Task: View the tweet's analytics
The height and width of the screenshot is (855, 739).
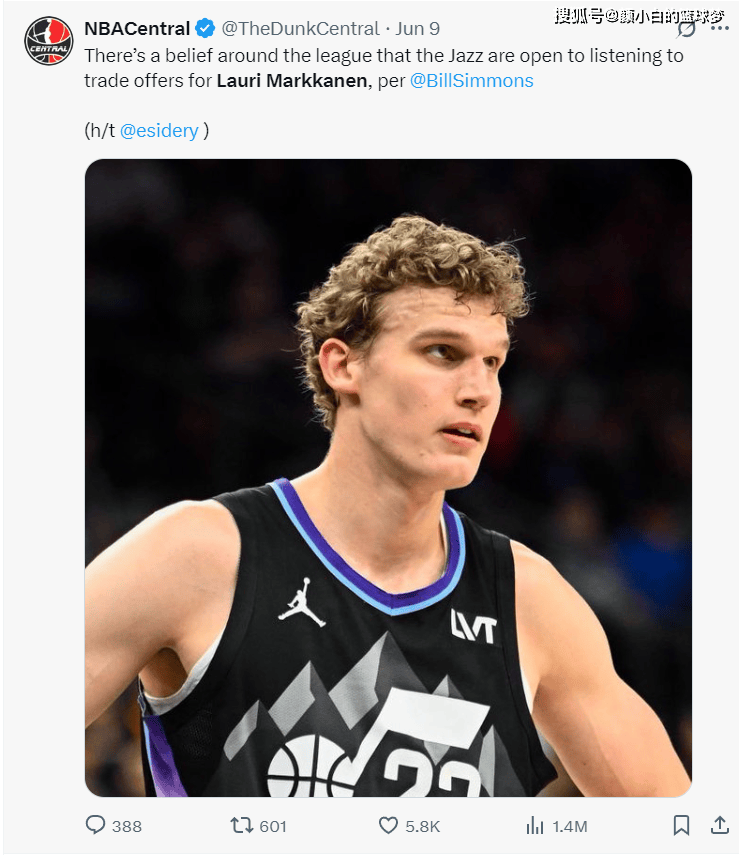Action: coord(535,825)
